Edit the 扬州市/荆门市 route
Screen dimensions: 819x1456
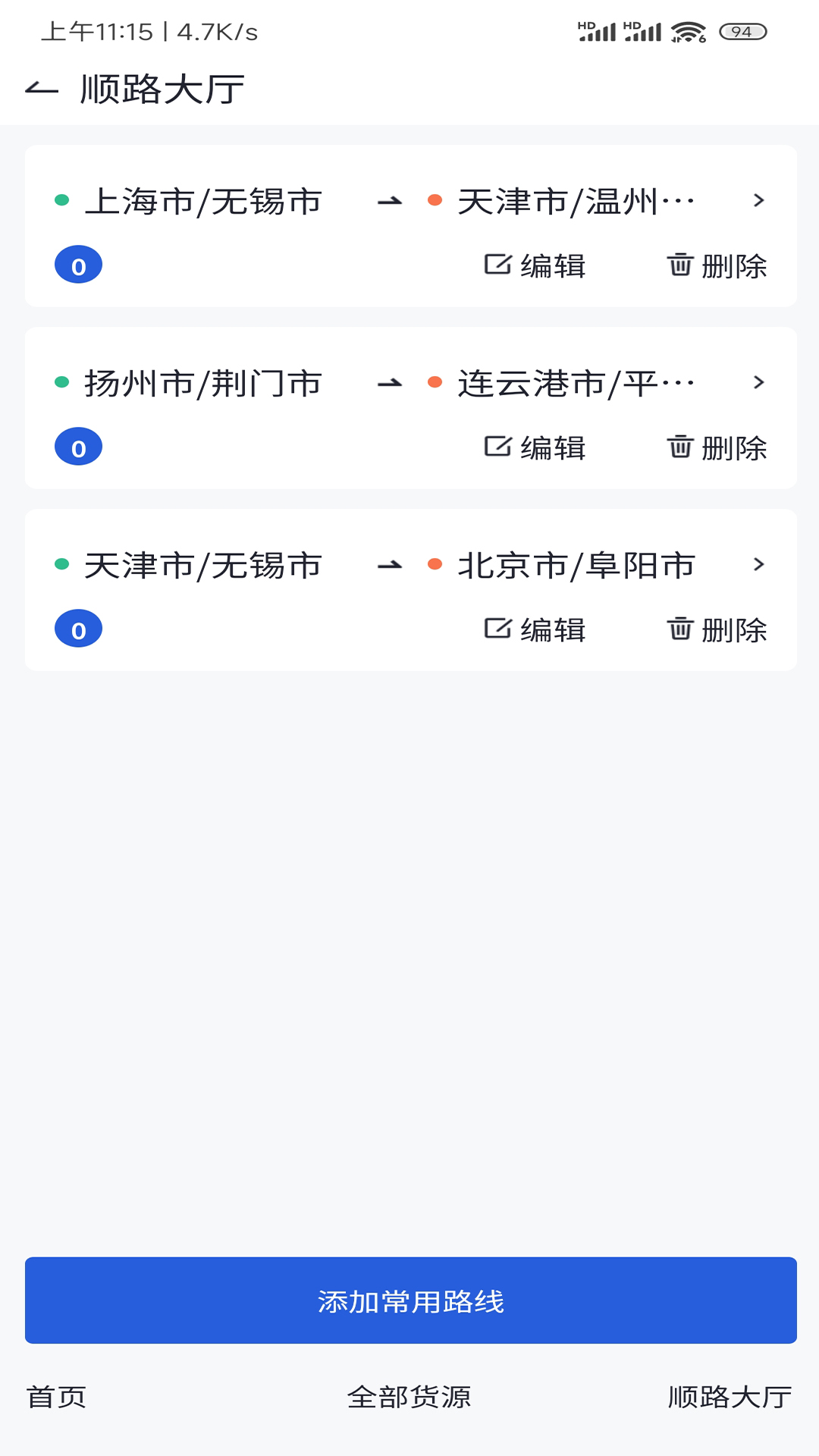(535, 447)
